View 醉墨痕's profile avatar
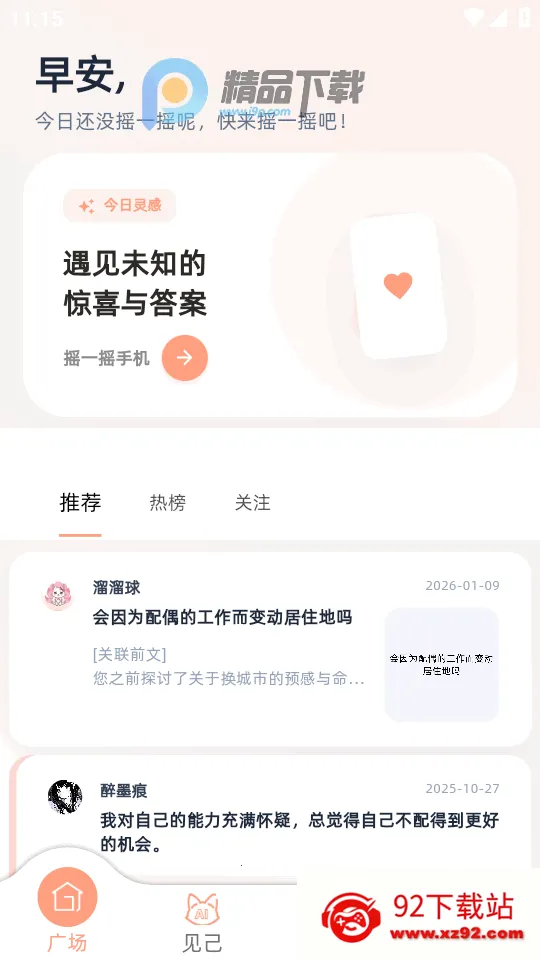540x960 pixels. click(x=65, y=797)
